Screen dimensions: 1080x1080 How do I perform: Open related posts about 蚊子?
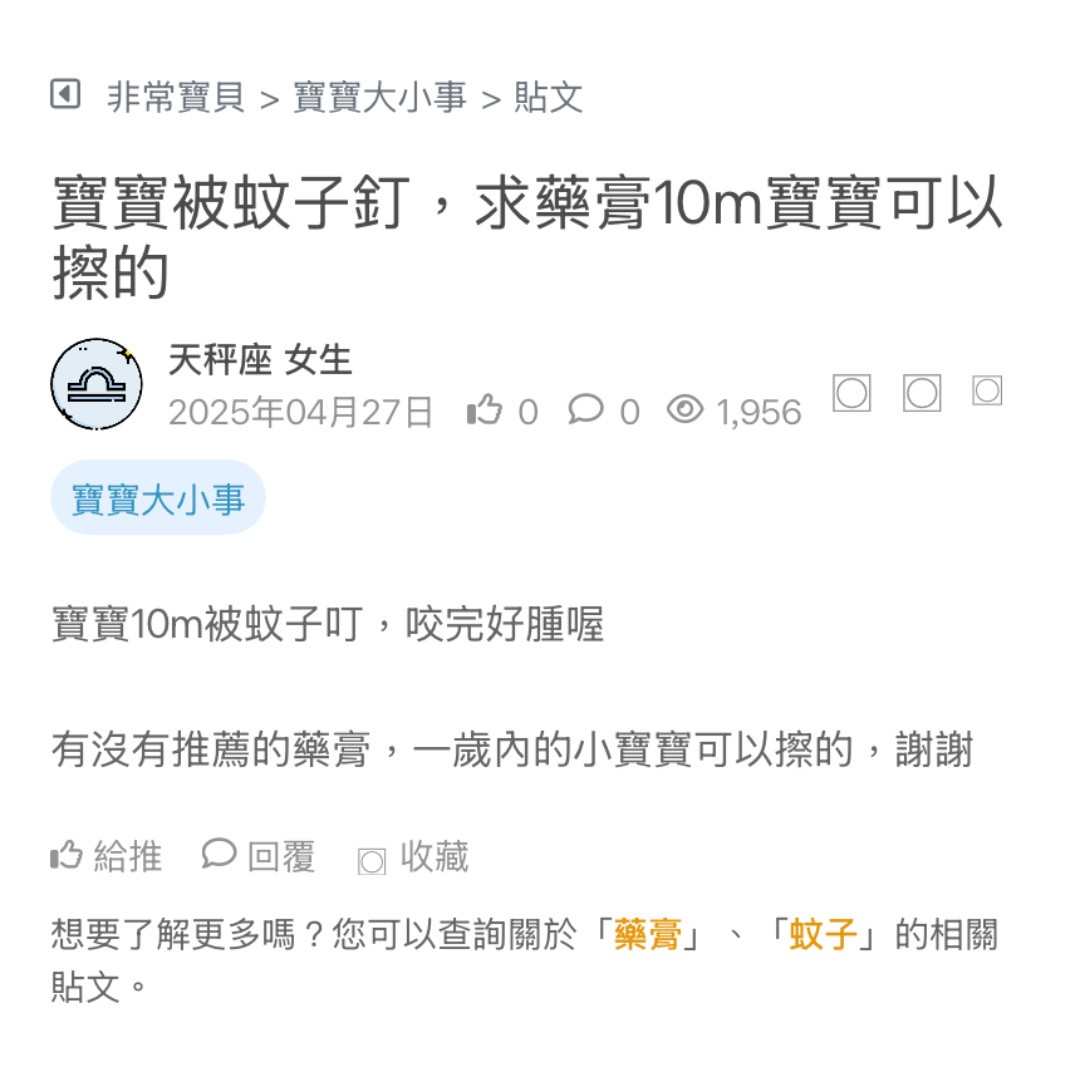coord(823,936)
